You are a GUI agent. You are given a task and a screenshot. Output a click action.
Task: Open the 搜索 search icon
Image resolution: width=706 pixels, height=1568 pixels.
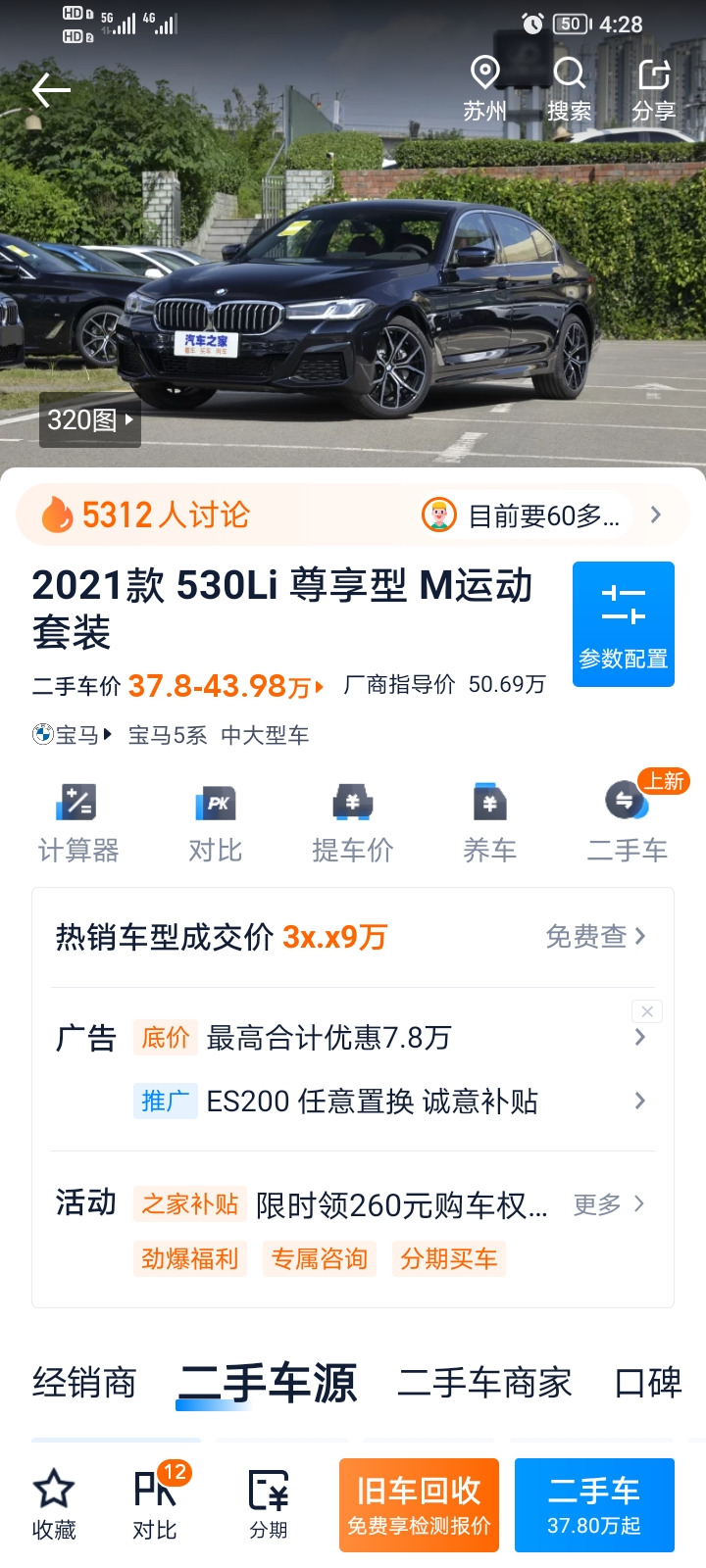pos(570,89)
